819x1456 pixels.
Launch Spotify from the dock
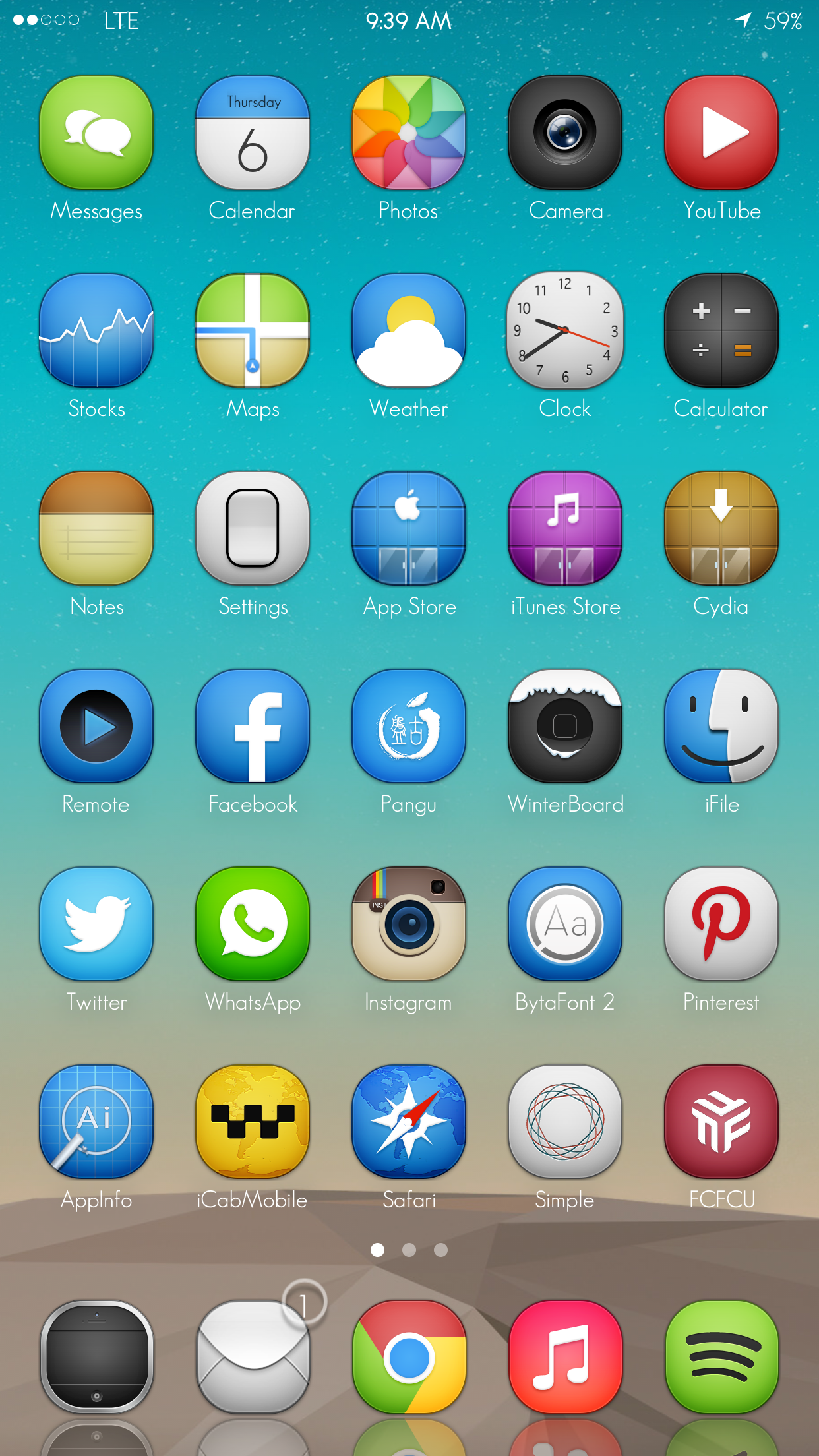coord(721,1357)
